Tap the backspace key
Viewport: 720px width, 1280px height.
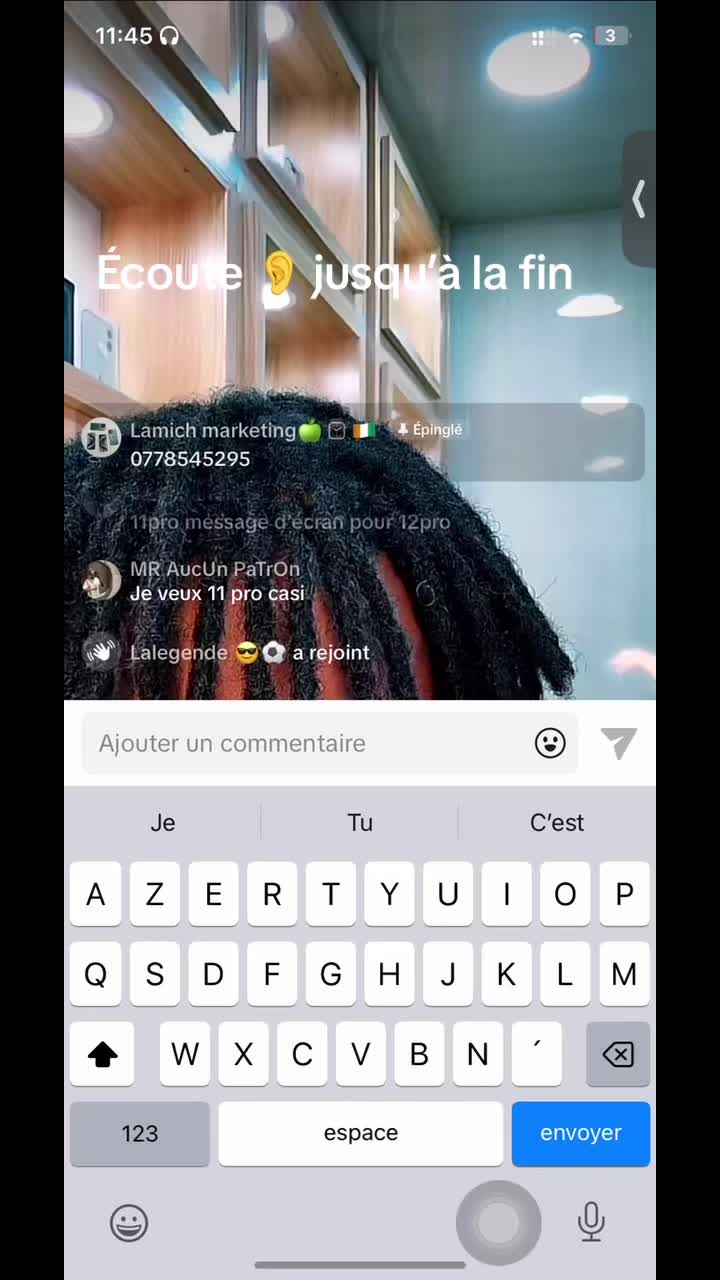tap(618, 1054)
